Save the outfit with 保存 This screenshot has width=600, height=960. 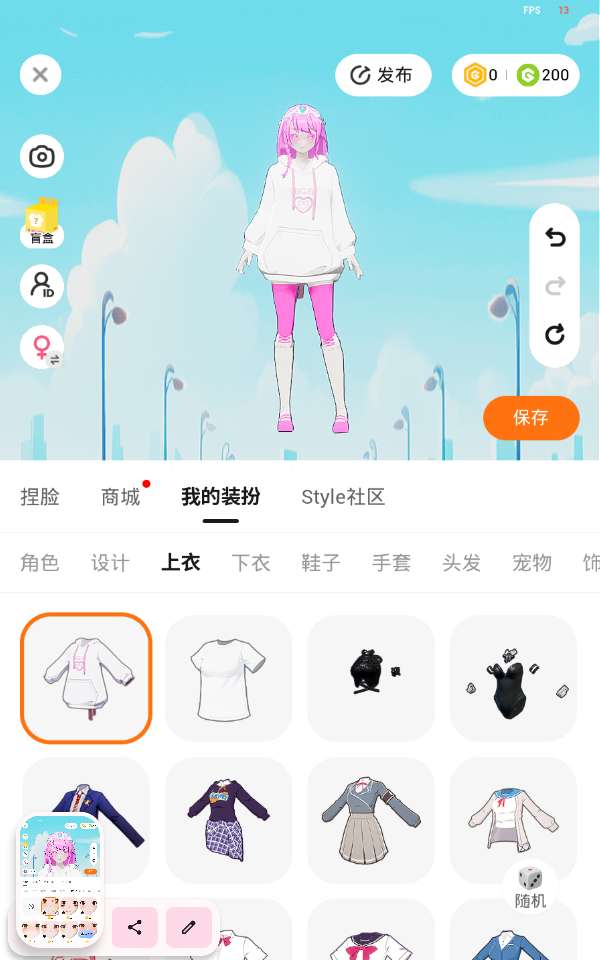click(531, 418)
